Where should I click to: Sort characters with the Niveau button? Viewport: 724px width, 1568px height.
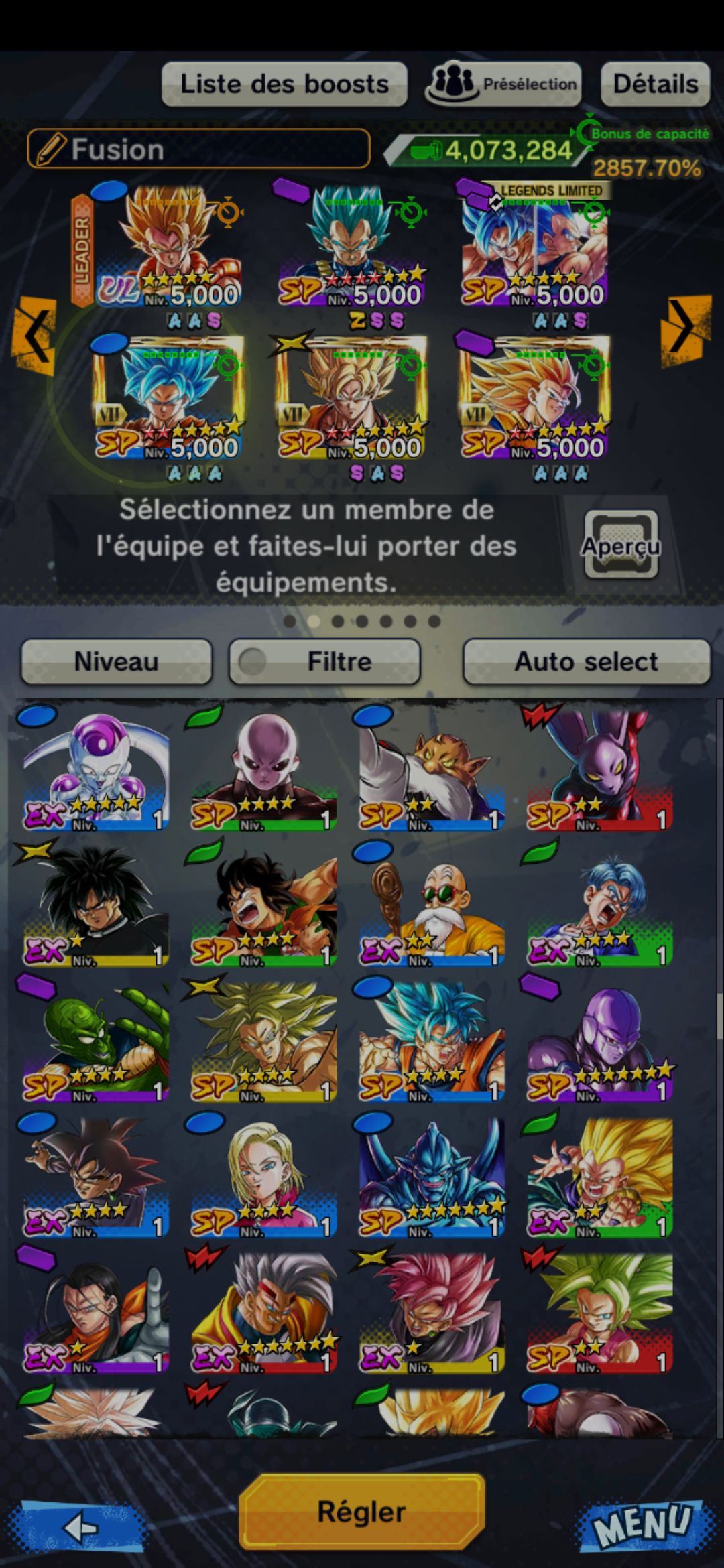[117, 661]
